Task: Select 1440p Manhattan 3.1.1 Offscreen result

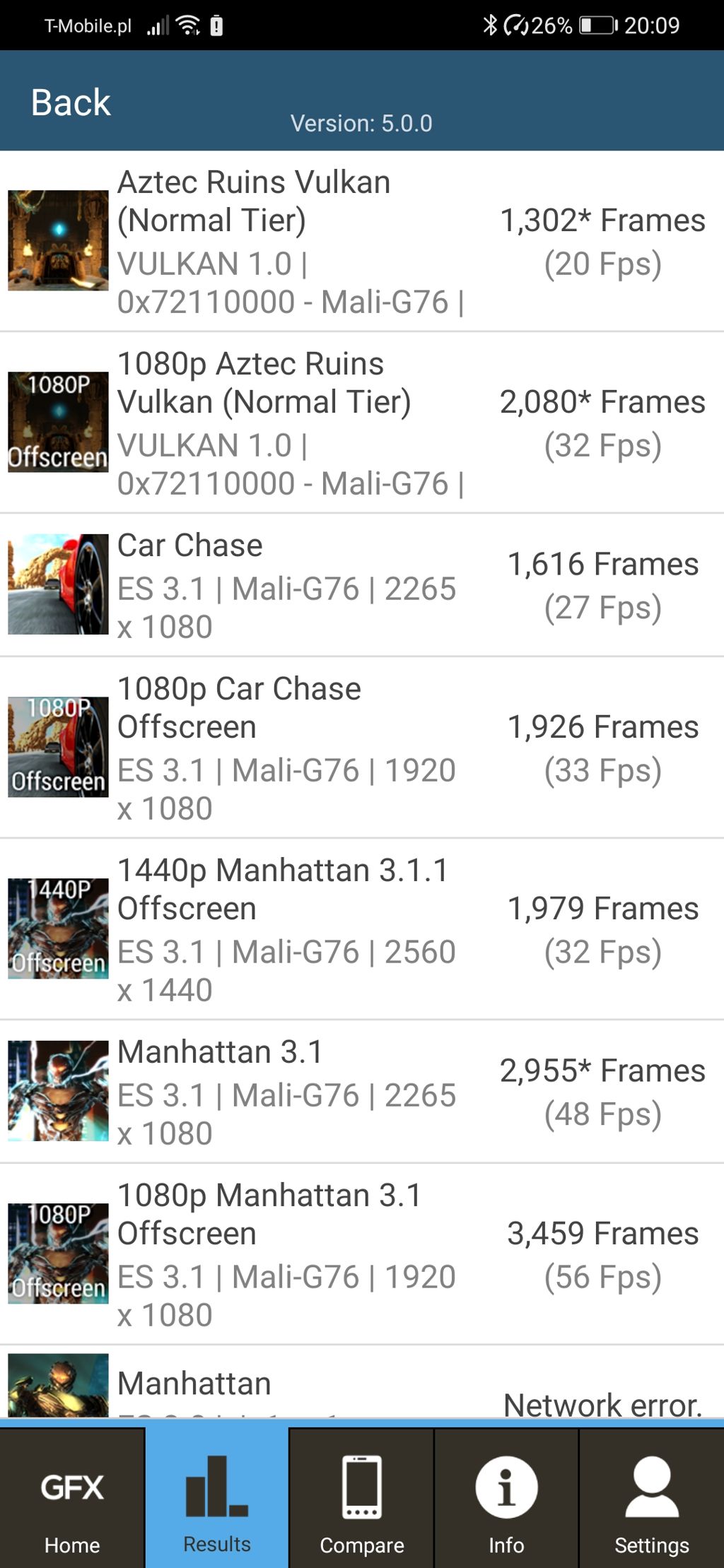Action: click(361, 929)
